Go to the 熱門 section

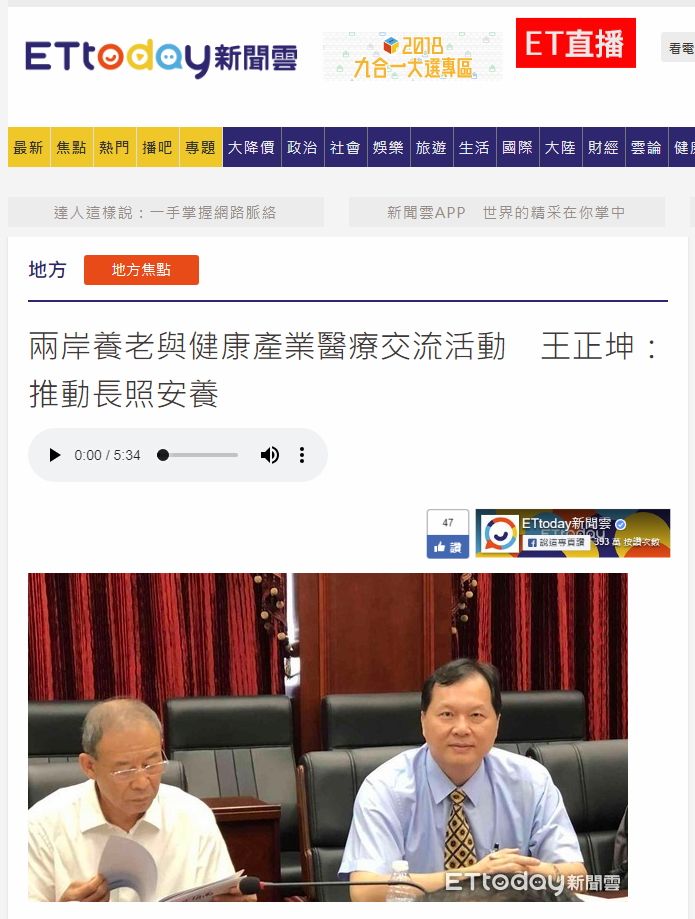click(114, 147)
